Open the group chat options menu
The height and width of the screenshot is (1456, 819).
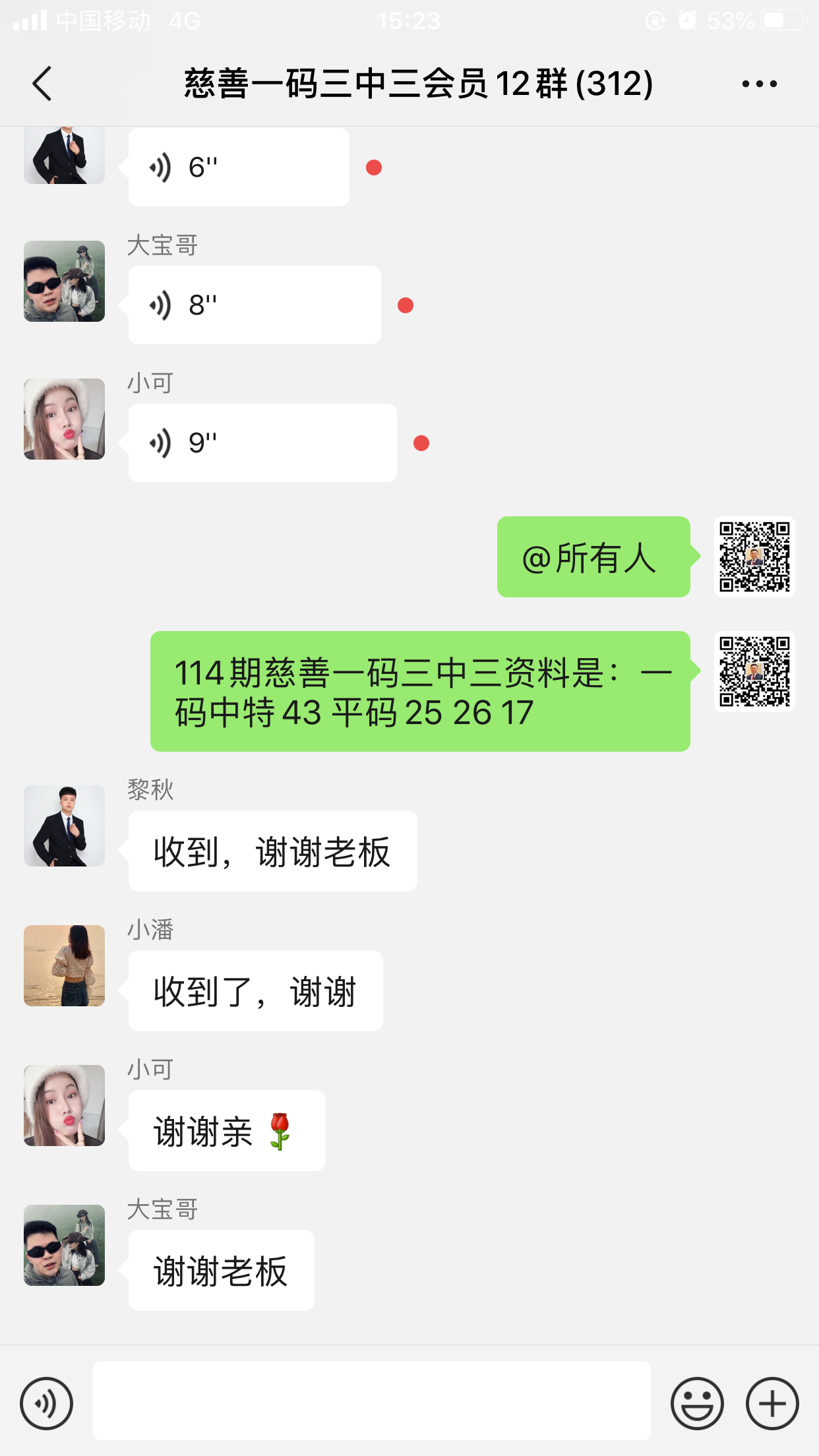(x=759, y=84)
